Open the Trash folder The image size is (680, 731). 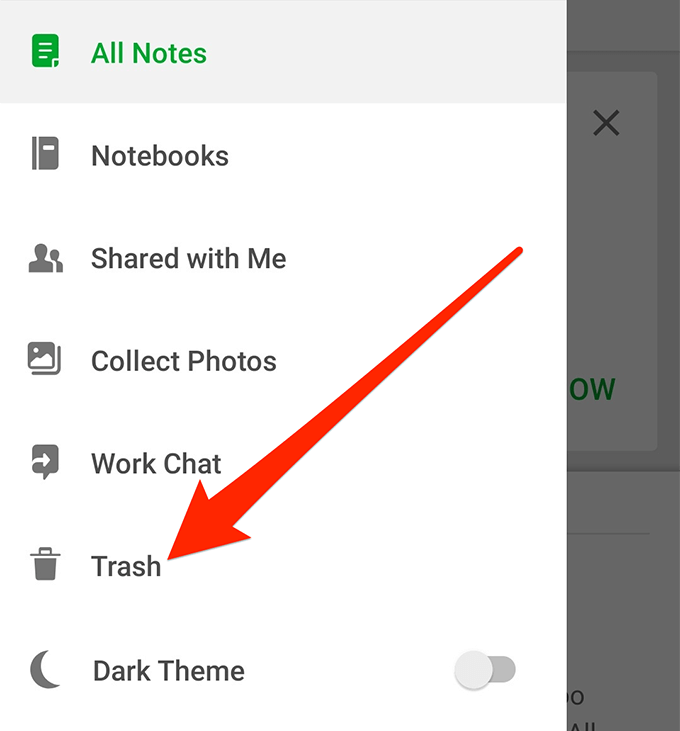125,567
